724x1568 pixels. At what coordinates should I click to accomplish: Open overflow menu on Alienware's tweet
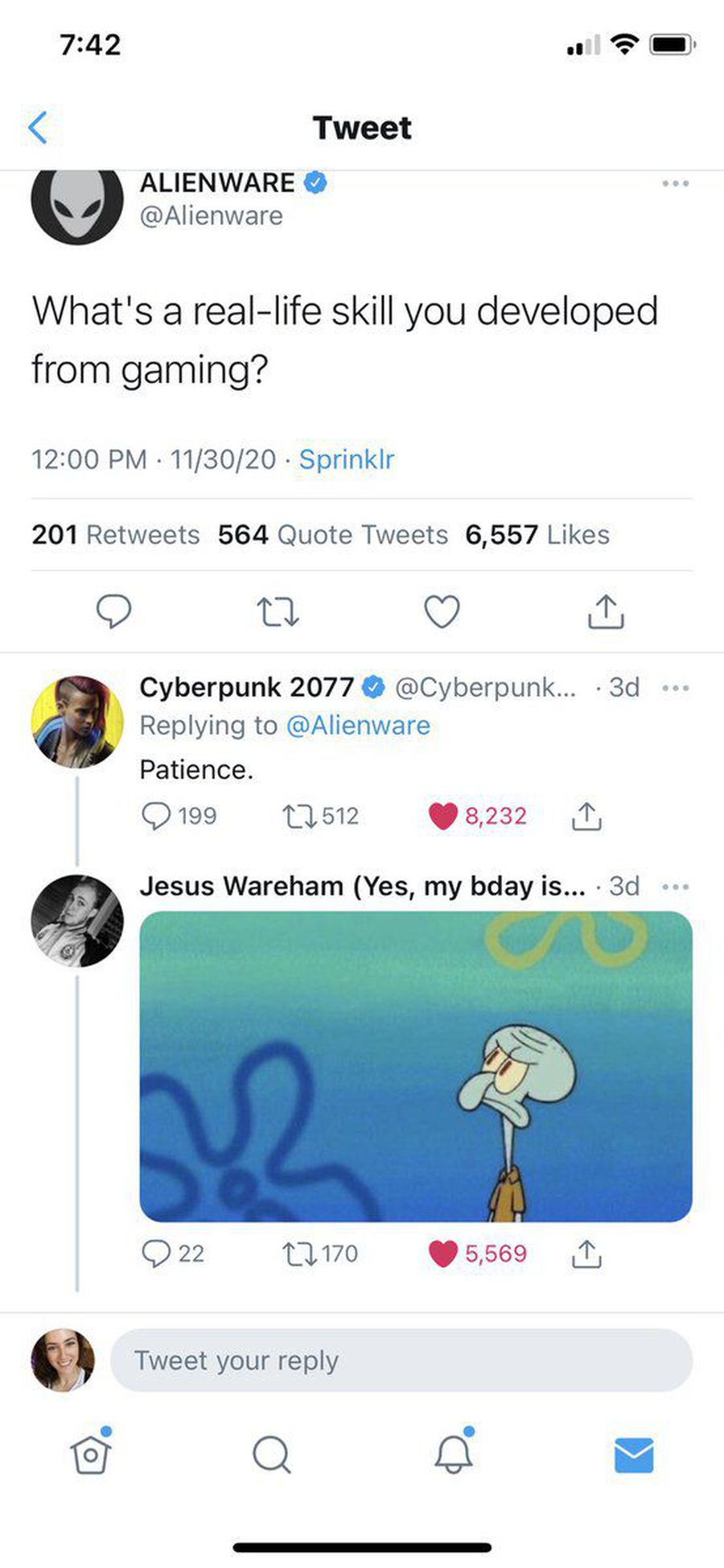tap(675, 183)
